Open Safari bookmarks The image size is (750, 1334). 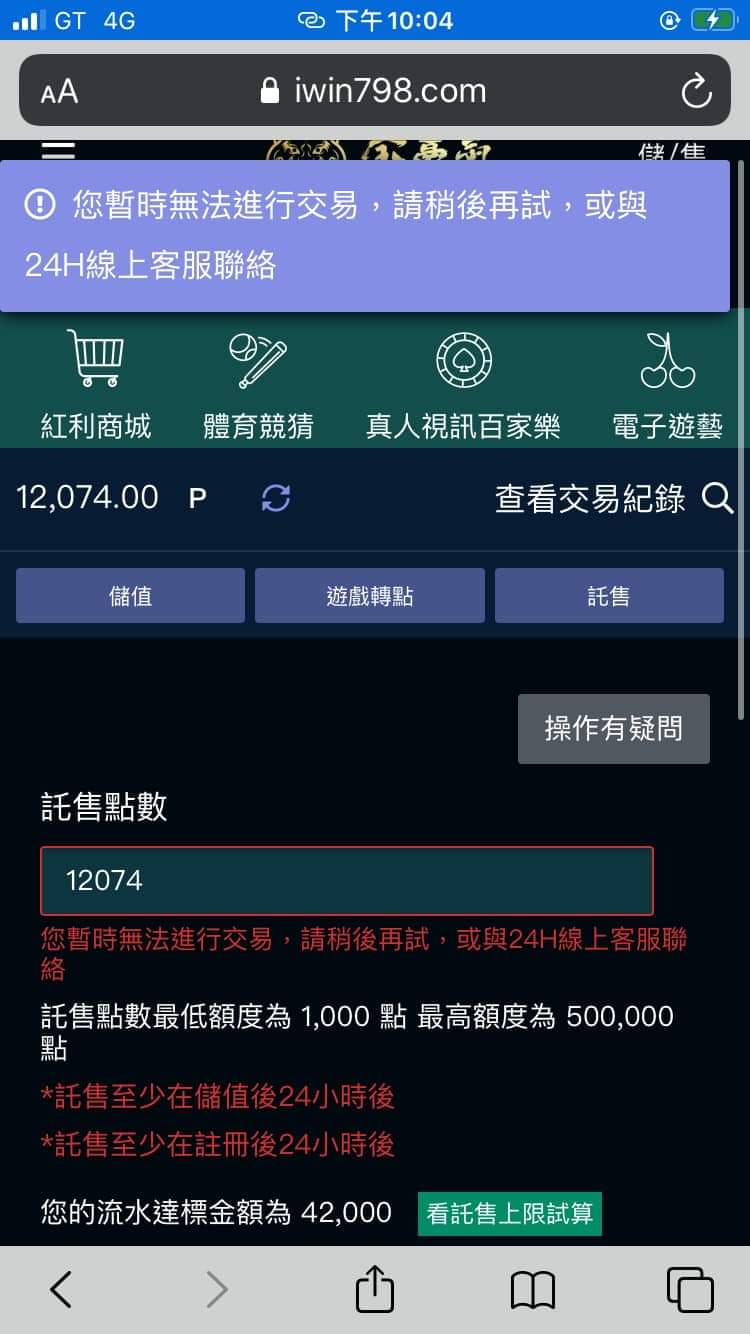[x=532, y=1290]
